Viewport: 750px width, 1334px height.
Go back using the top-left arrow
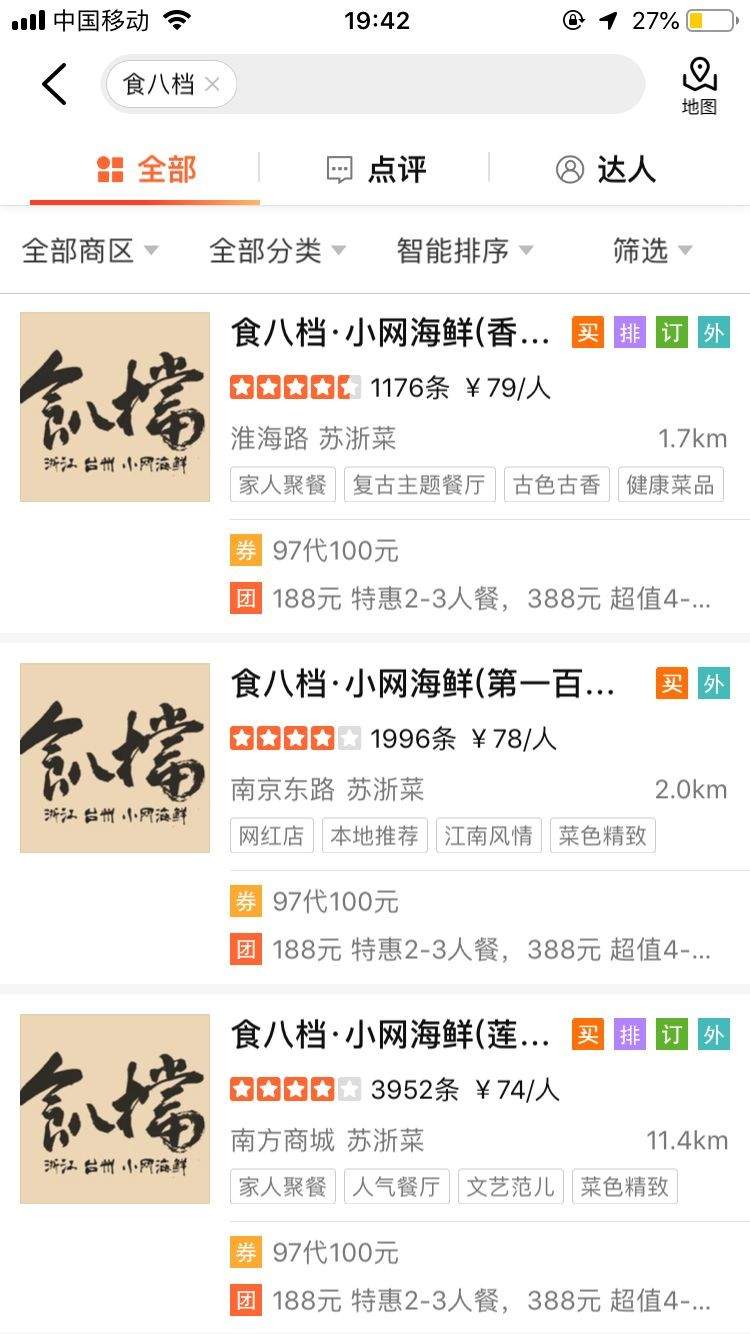tap(54, 84)
